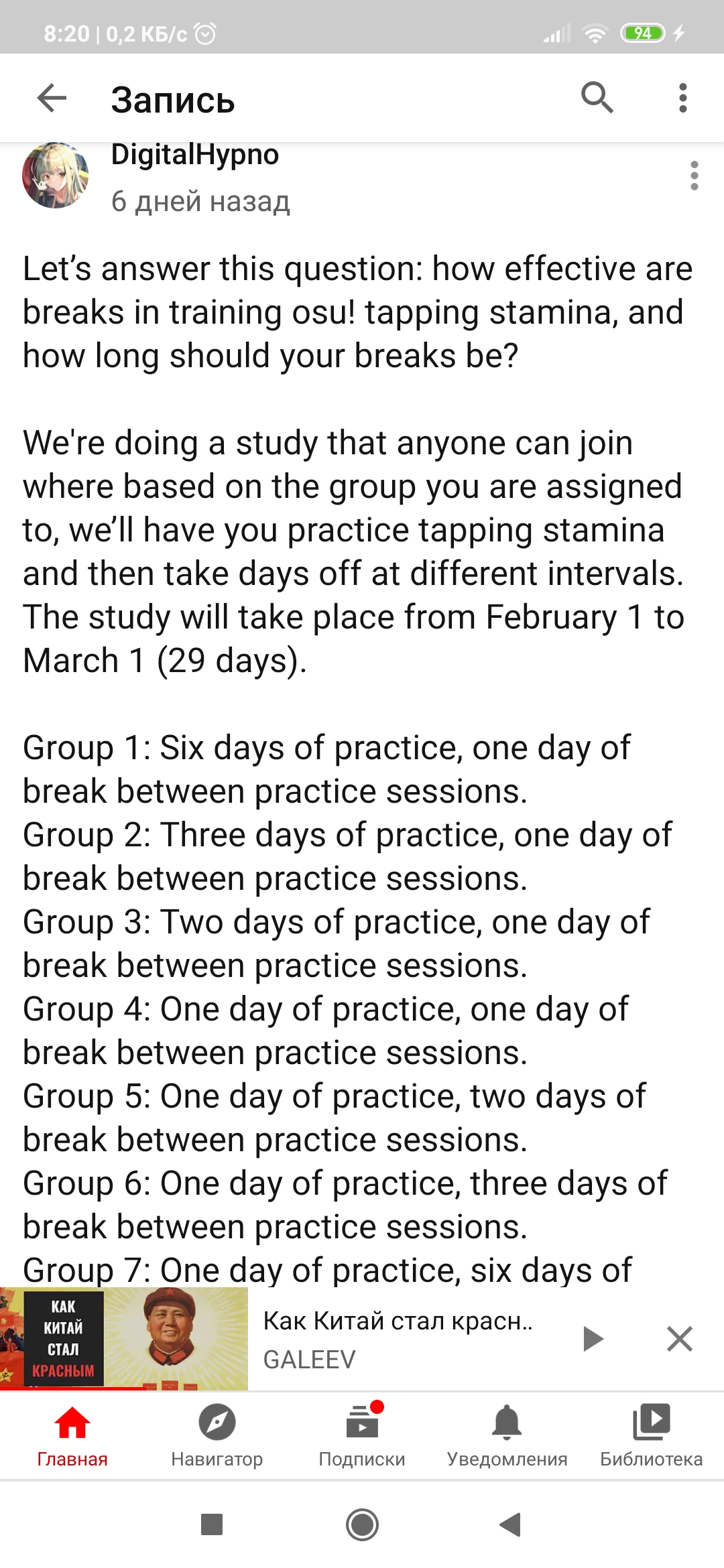Switch to the Главная tab

tap(72, 1435)
